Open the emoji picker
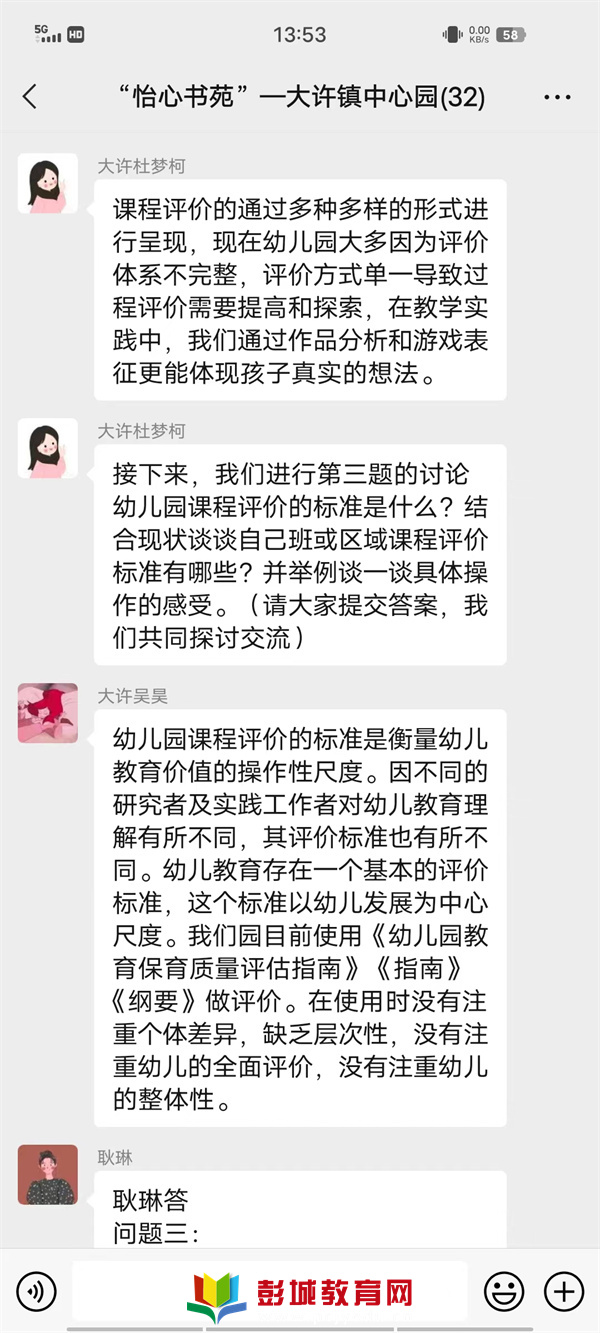Image resolution: width=600 pixels, height=1333 pixels. click(x=504, y=1291)
